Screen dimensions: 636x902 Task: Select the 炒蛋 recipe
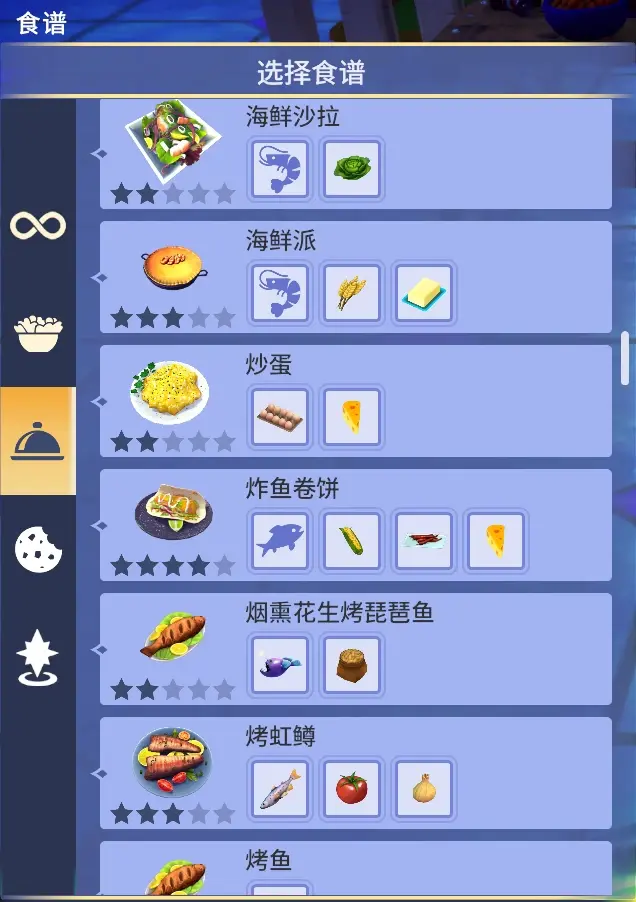point(355,401)
